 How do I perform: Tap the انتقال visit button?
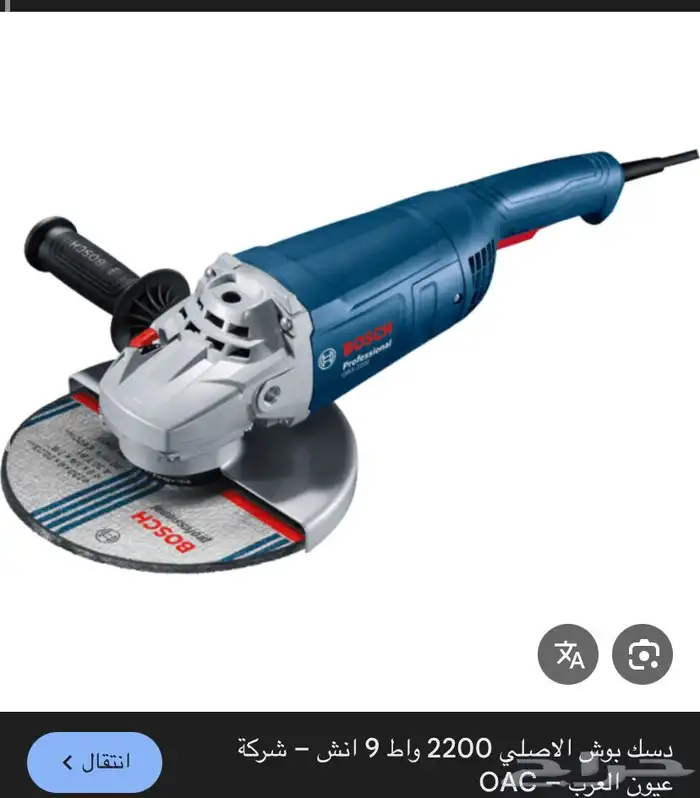(94, 762)
